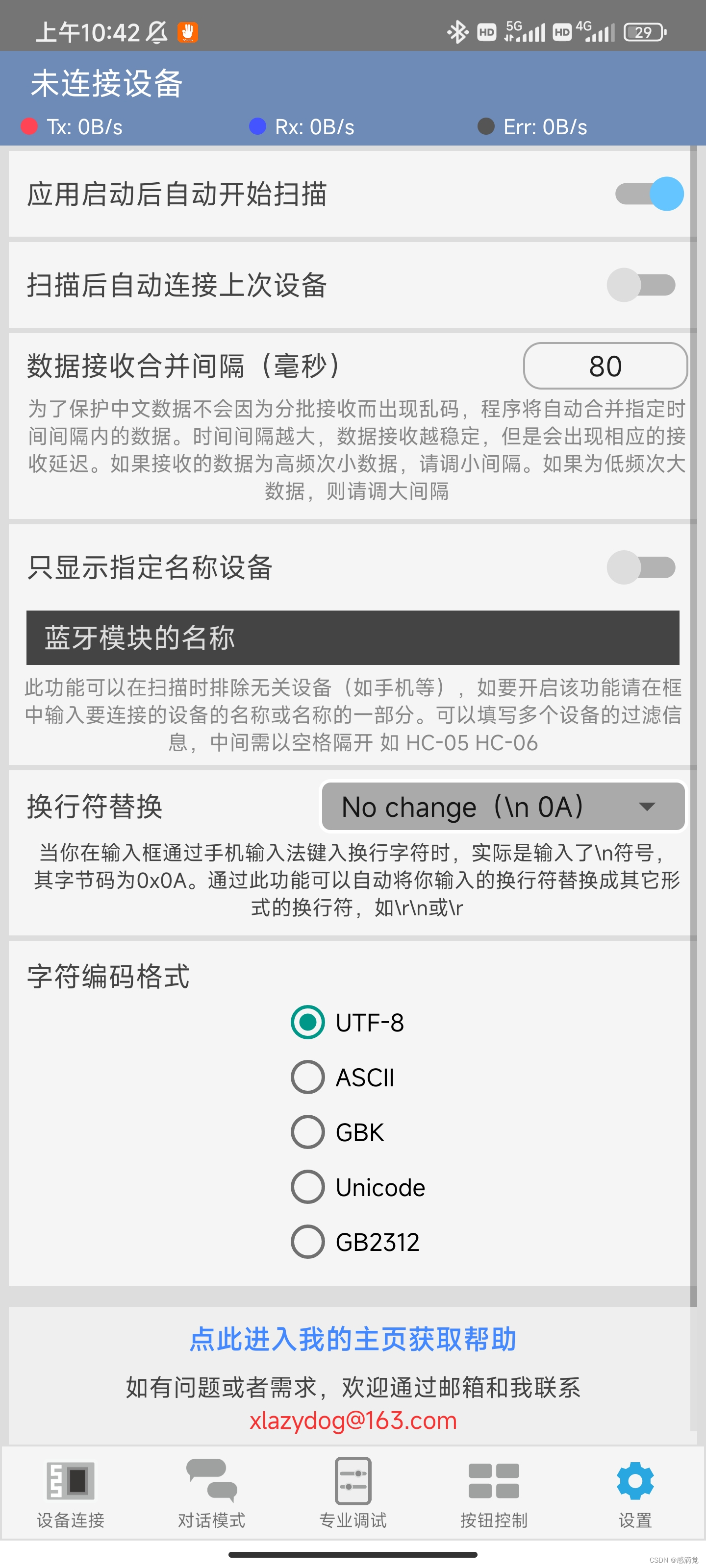This screenshot has height=1568, width=706.
Task: Open the 专业调试 tab
Action: [x=353, y=1493]
